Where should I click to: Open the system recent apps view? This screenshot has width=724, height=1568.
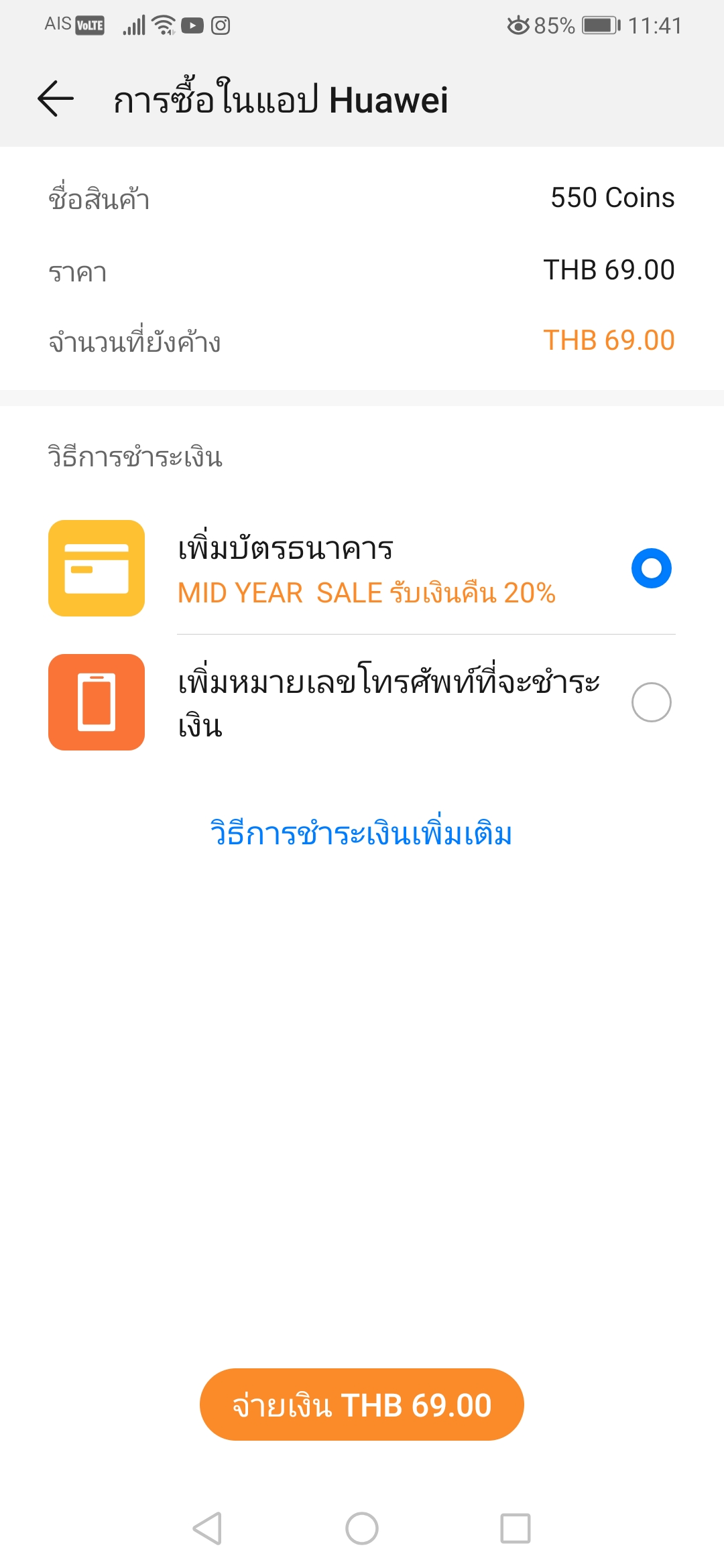(516, 1528)
